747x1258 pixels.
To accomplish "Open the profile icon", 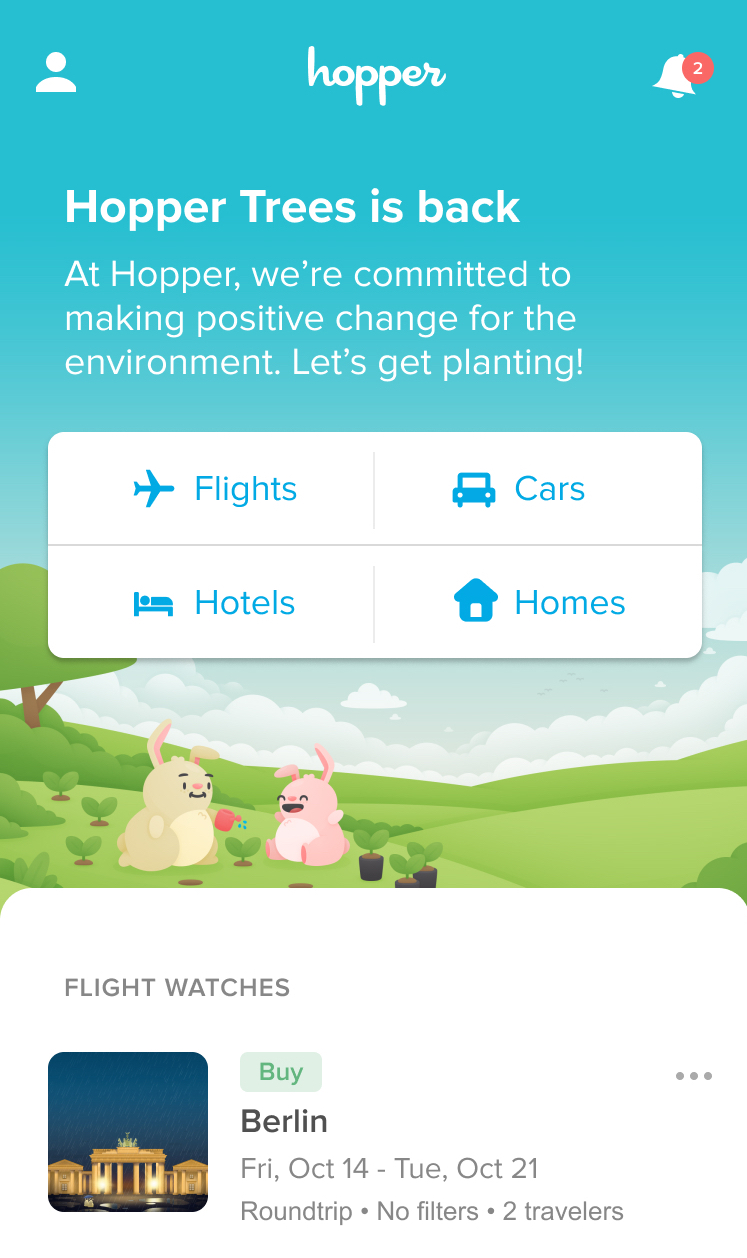I will (56, 73).
